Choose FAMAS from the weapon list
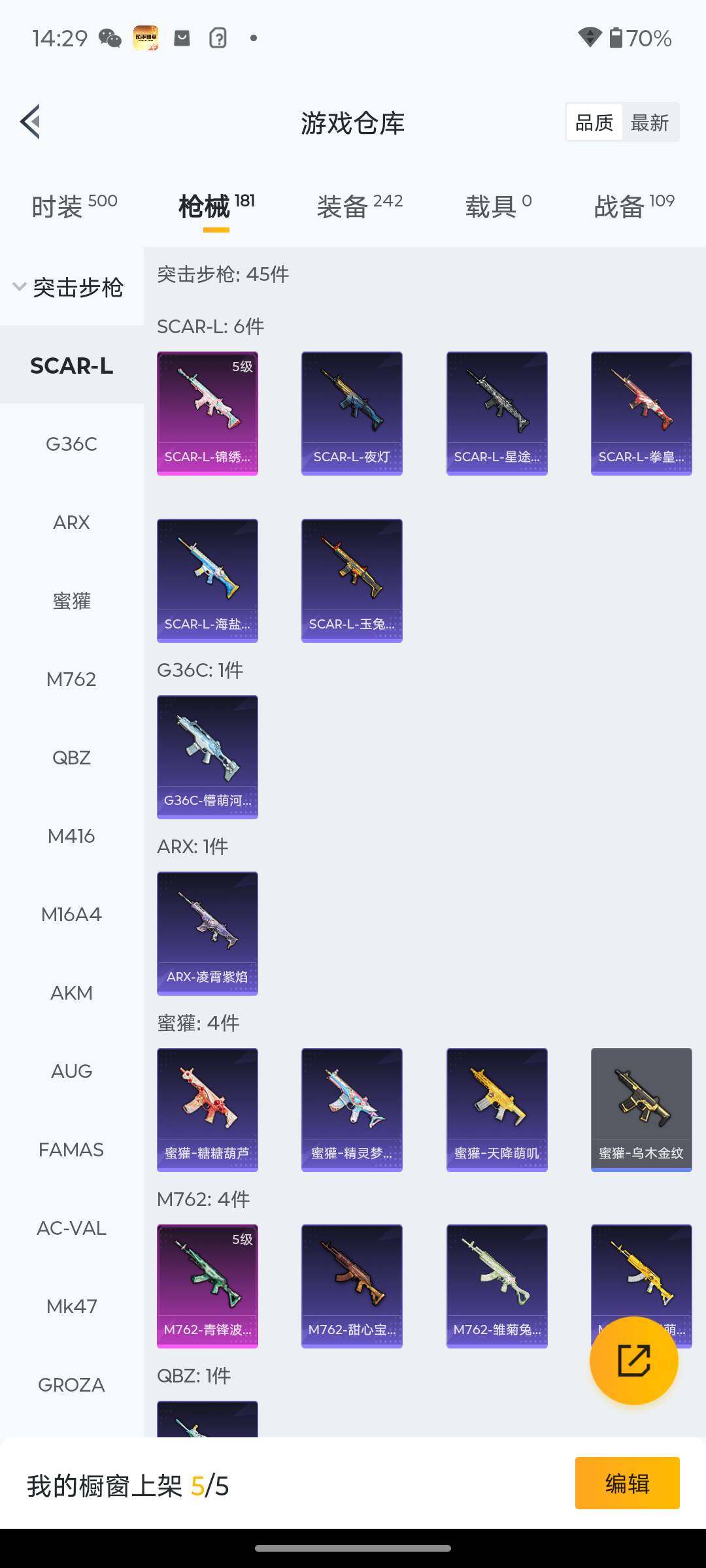Image resolution: width=706 pixels, height=1568 pixels. pos(71,1150)
